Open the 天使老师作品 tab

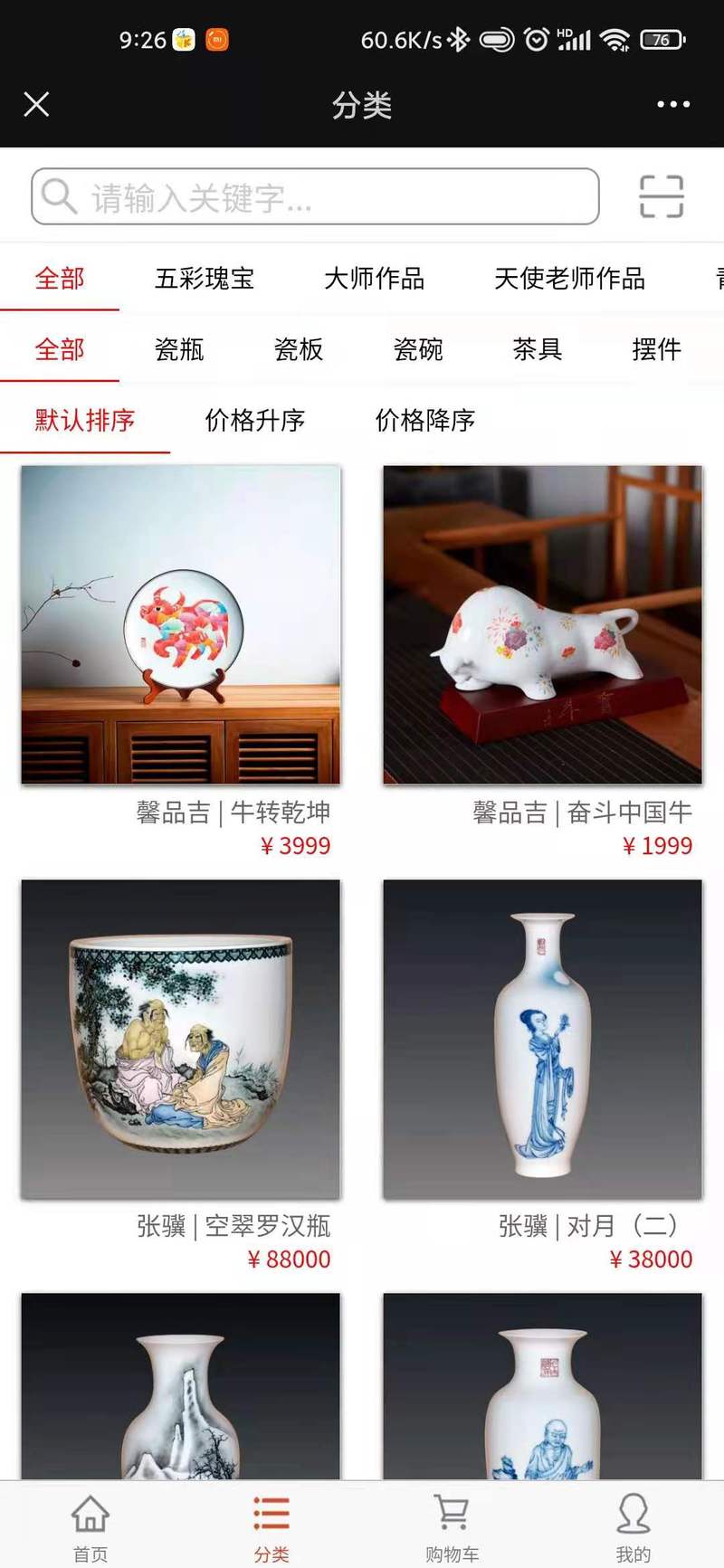569,279
